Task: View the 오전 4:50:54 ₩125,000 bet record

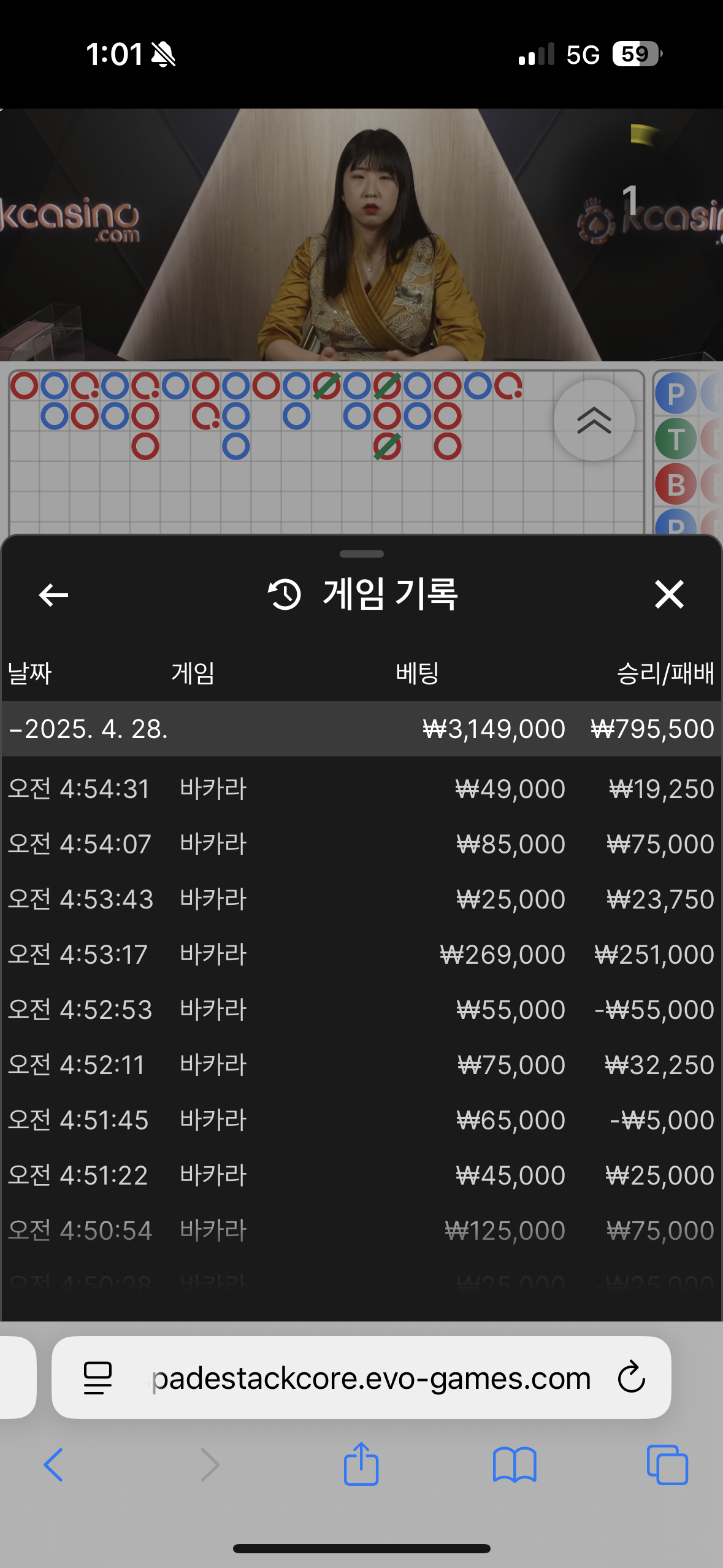Action: coord(361,1231)
